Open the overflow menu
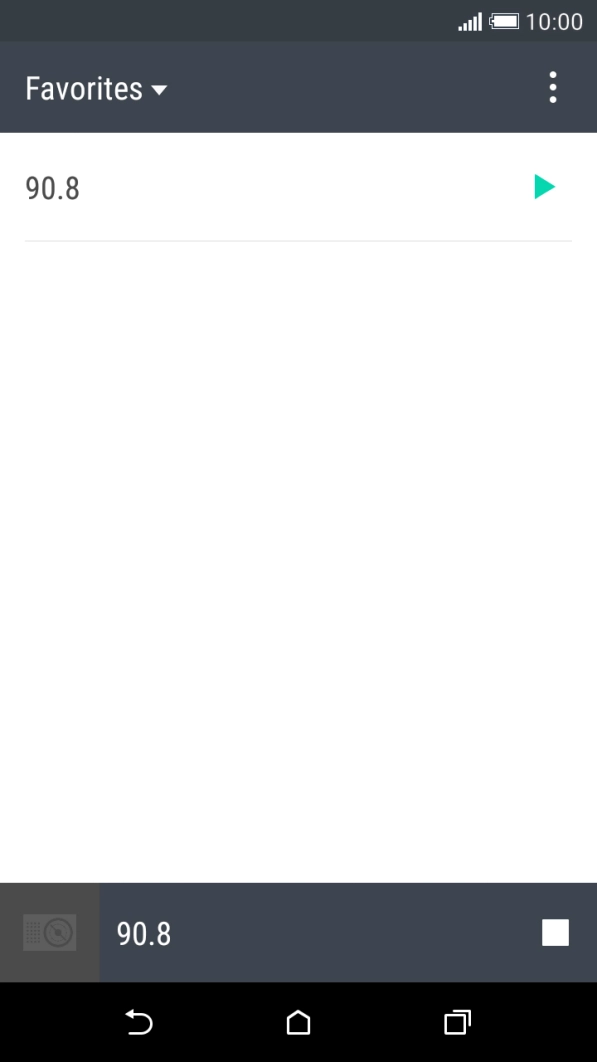Screen dimensions: 597x1062 pos(553,87)
